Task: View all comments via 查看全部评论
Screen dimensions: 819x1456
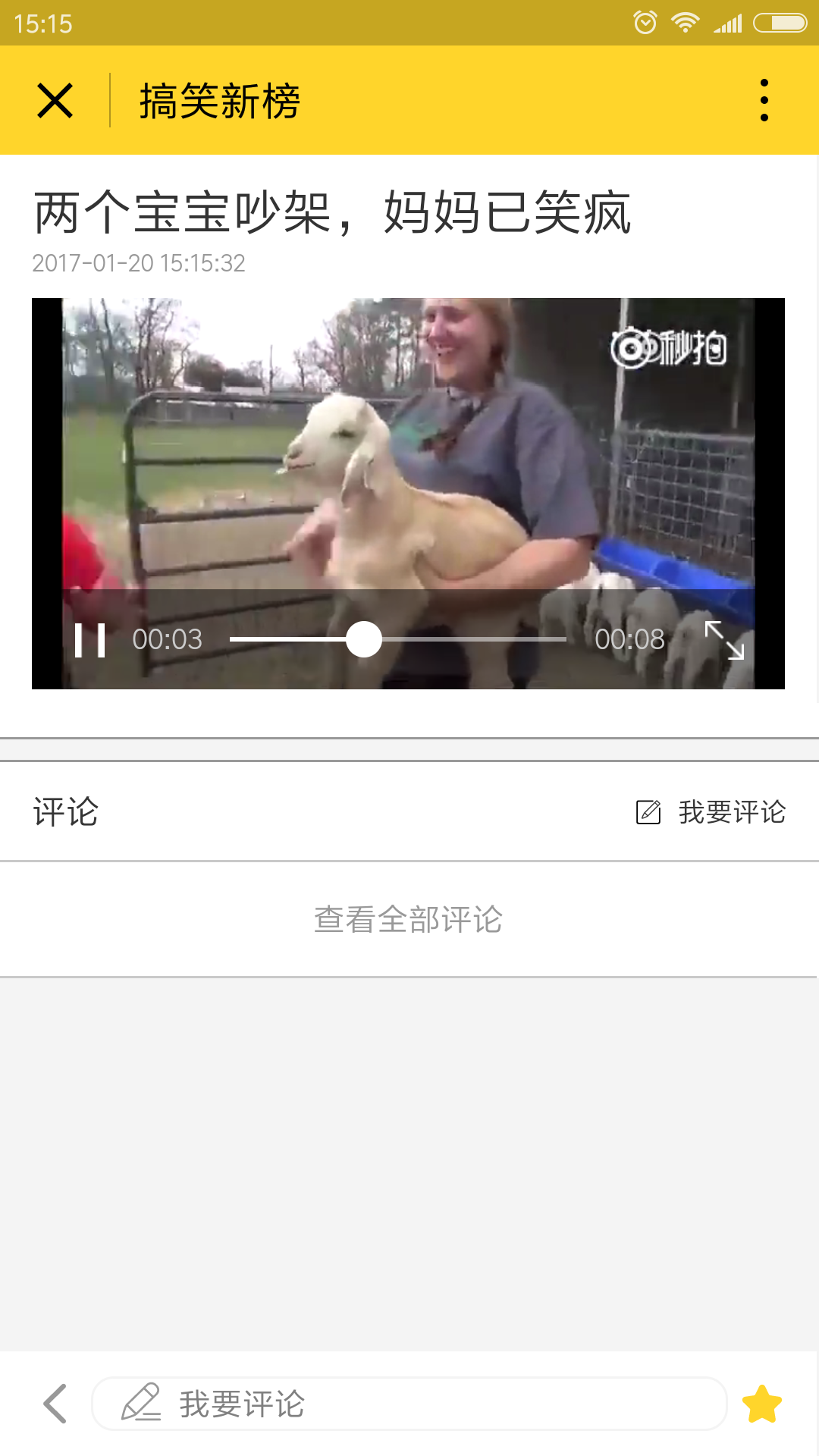Action: (x=409, y=920)
